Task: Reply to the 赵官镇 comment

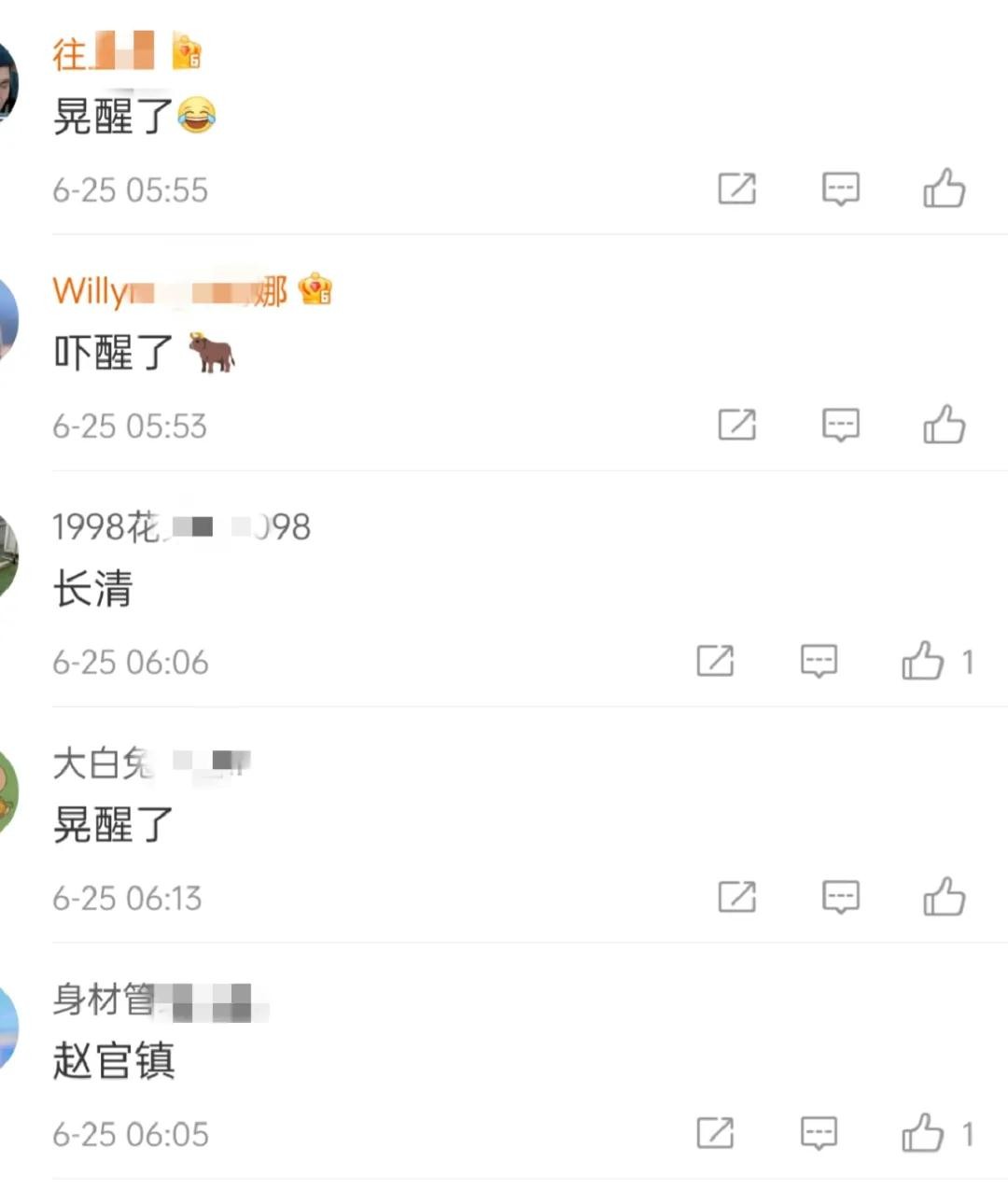Action: (819, 1134)
